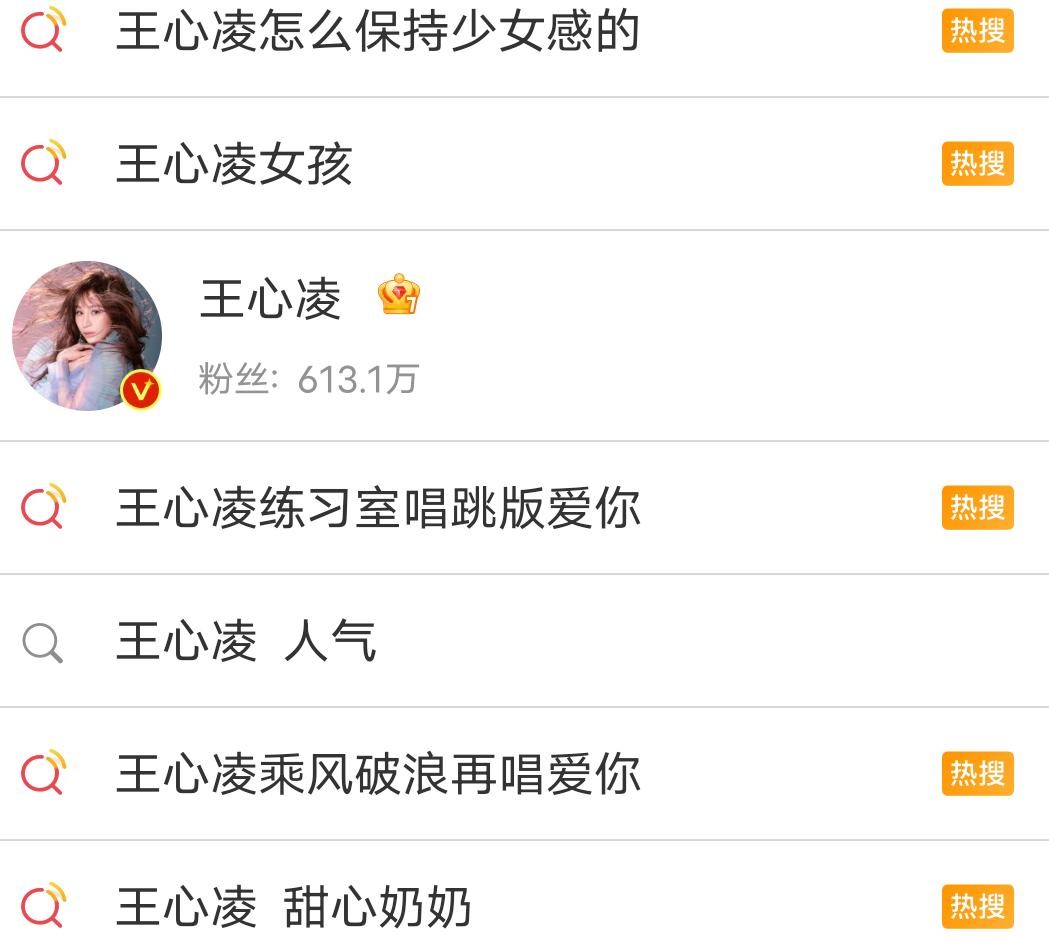Choose the 王心凌 人气 suggestion
The width and height of the screenshot is (1049, 949).
[245, 642]
